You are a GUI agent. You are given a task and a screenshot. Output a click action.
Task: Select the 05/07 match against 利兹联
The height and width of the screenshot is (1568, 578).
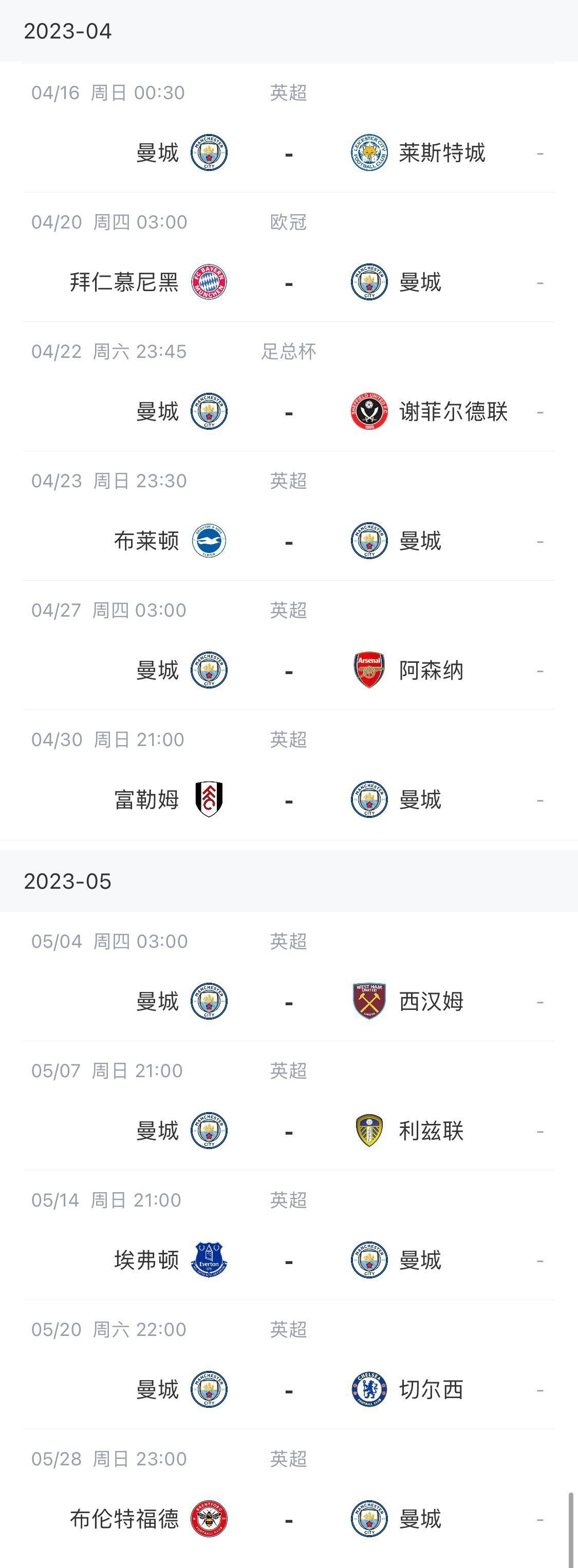tap(289, 1131)
